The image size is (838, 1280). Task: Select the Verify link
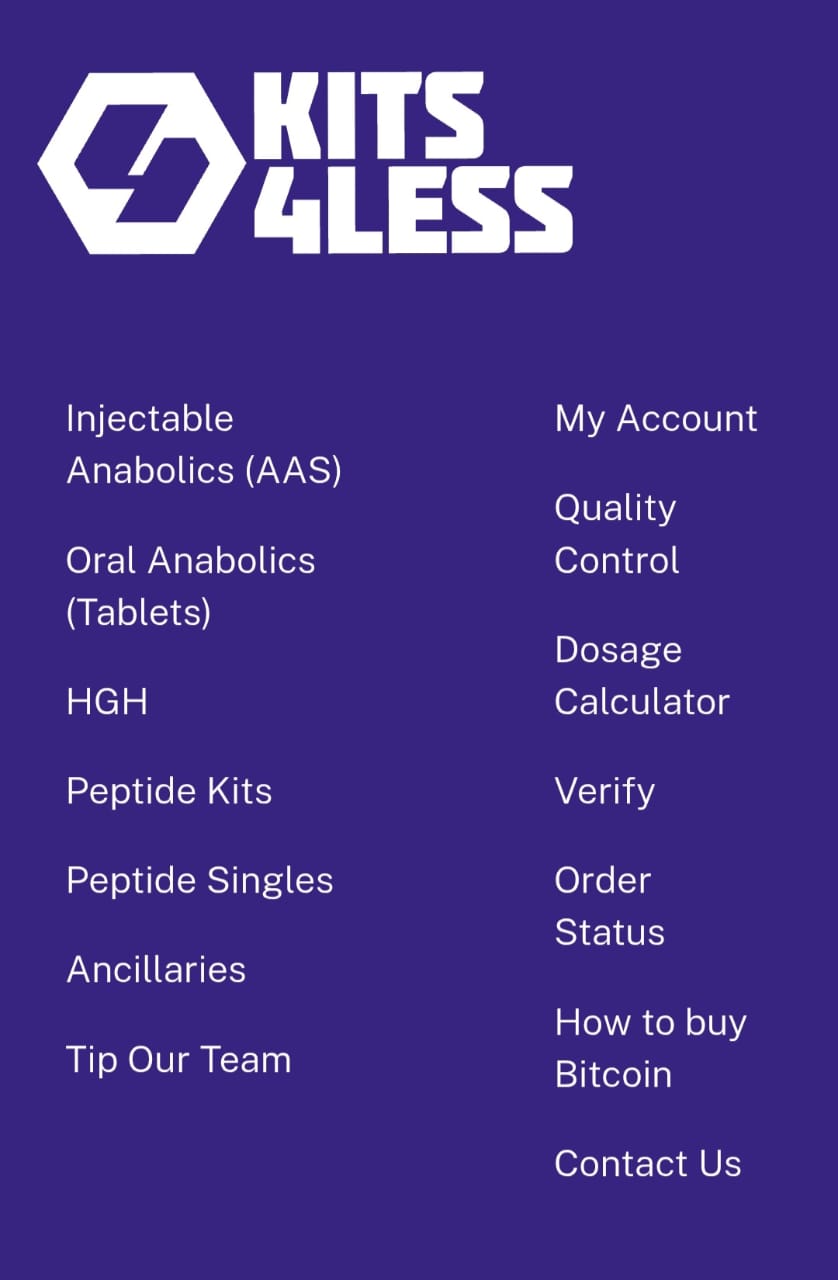(605, 791)
